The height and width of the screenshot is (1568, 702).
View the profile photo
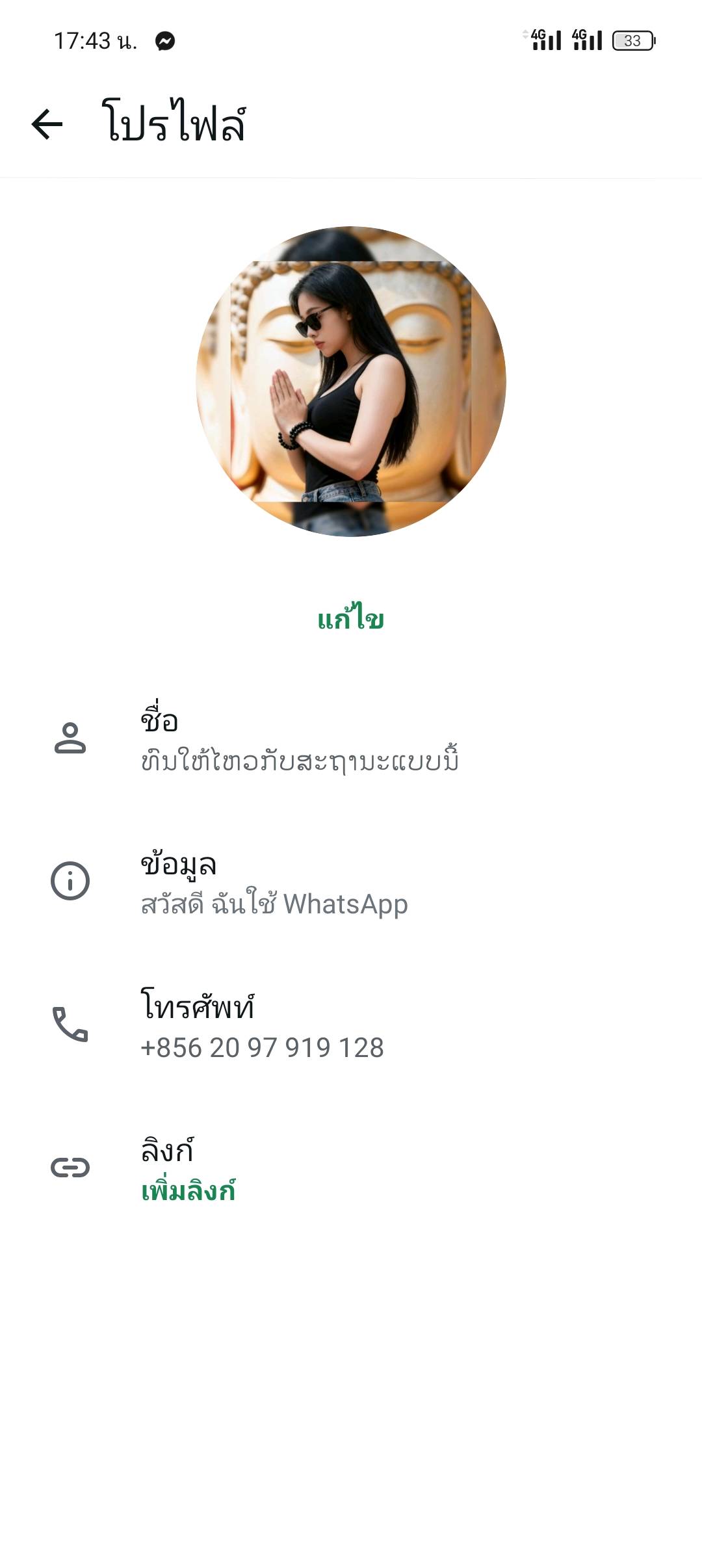tap(351, 381)
